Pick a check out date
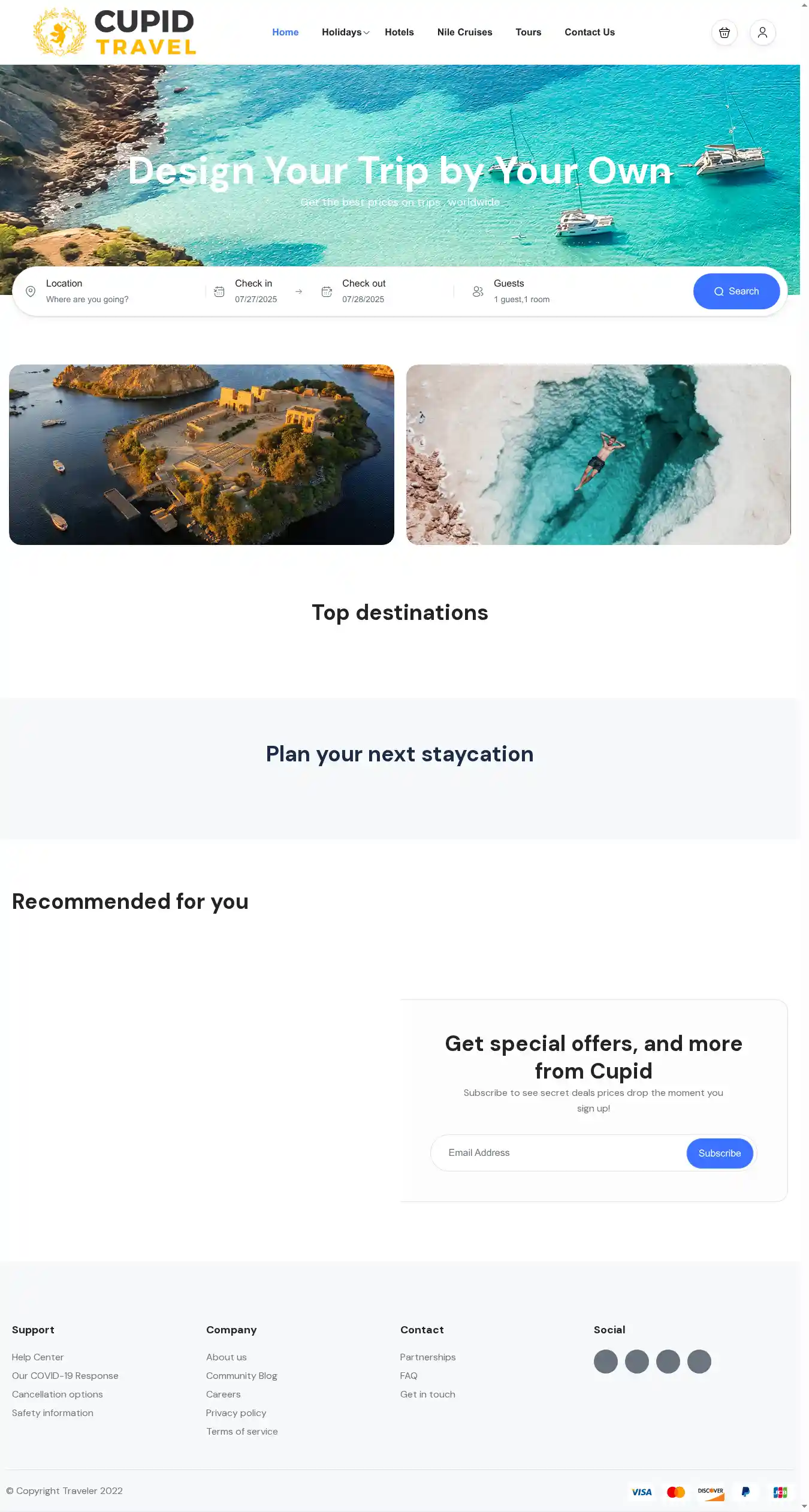This screenshot has width=809, height=1512. 363,292
